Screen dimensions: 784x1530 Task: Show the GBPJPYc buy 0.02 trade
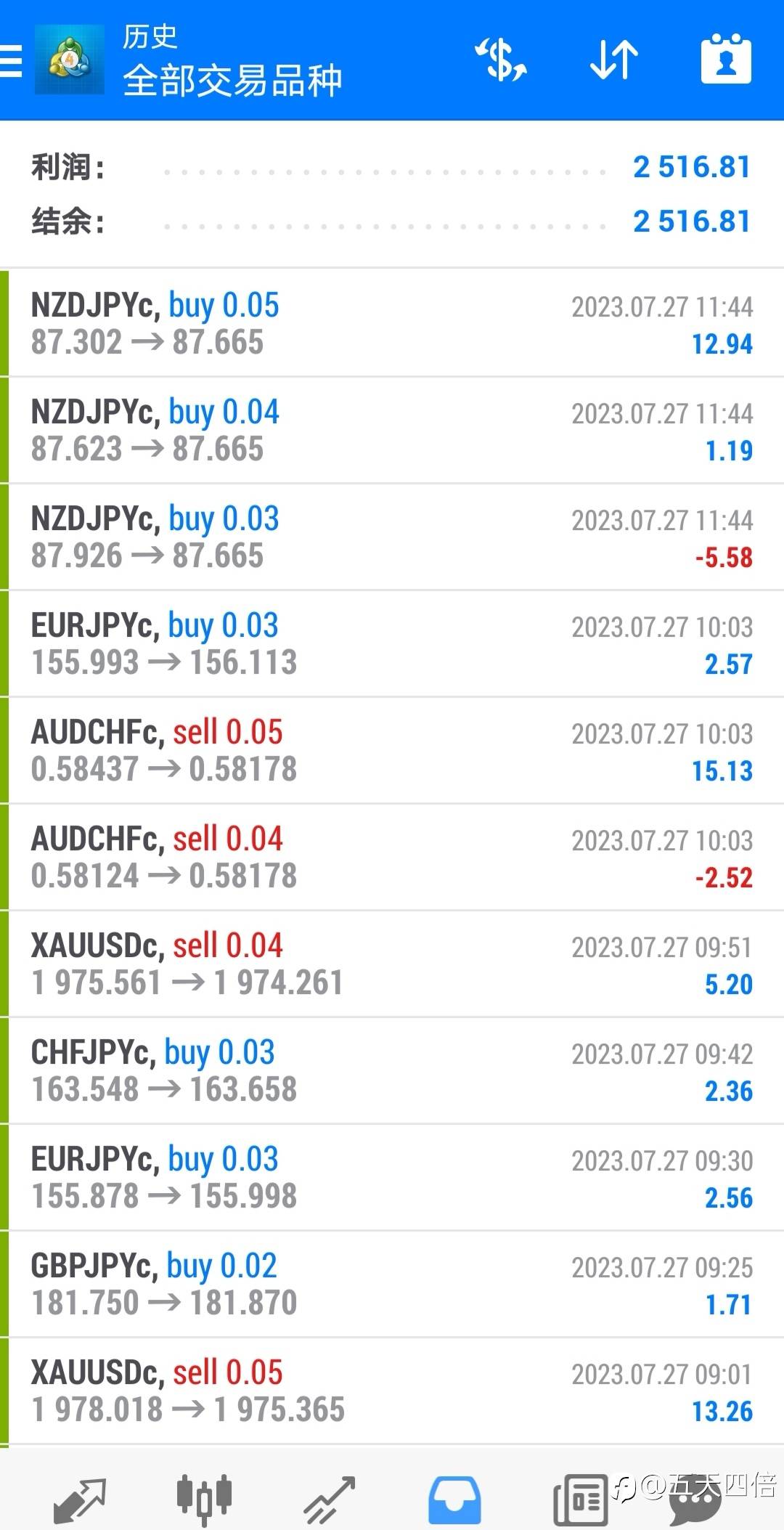coord(392,1284)
